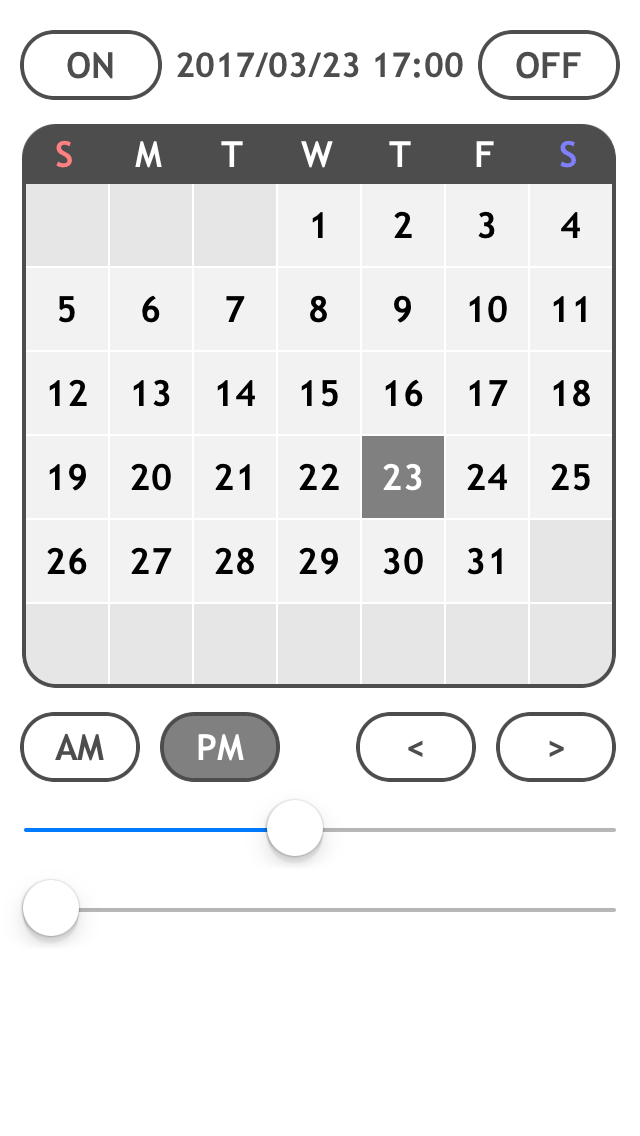
Task: Choose the 10th on calendar
Action: click(x=487, y=309)
